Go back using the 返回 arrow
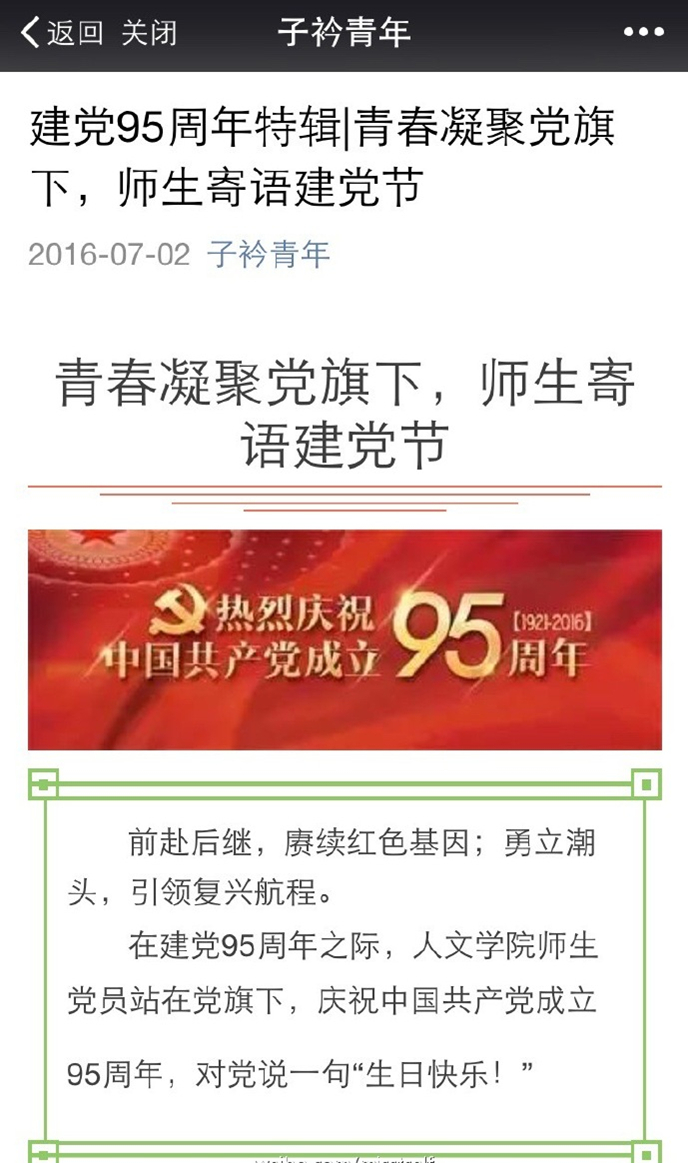 tap(60, 33)
